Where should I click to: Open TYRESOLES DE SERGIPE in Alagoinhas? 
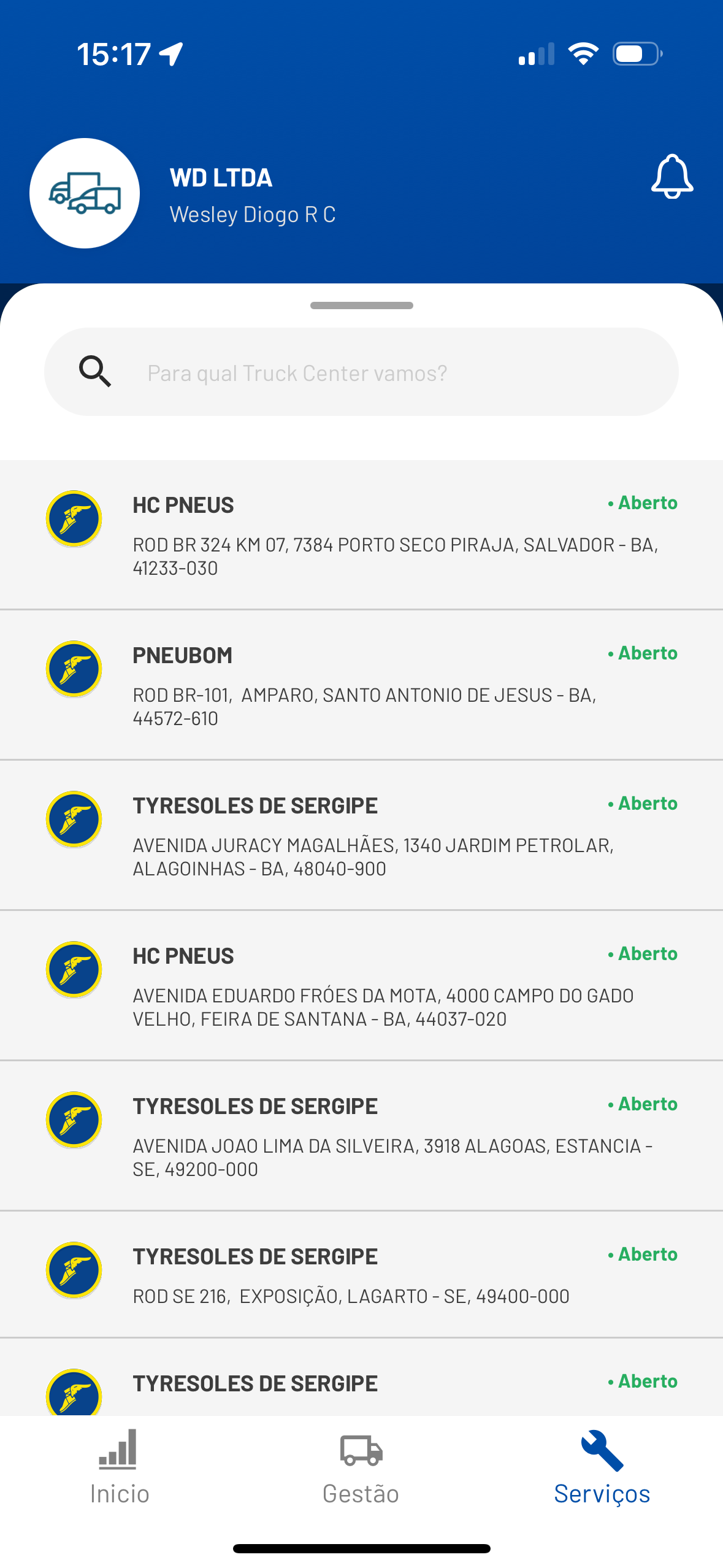click(x=361, y=835)
